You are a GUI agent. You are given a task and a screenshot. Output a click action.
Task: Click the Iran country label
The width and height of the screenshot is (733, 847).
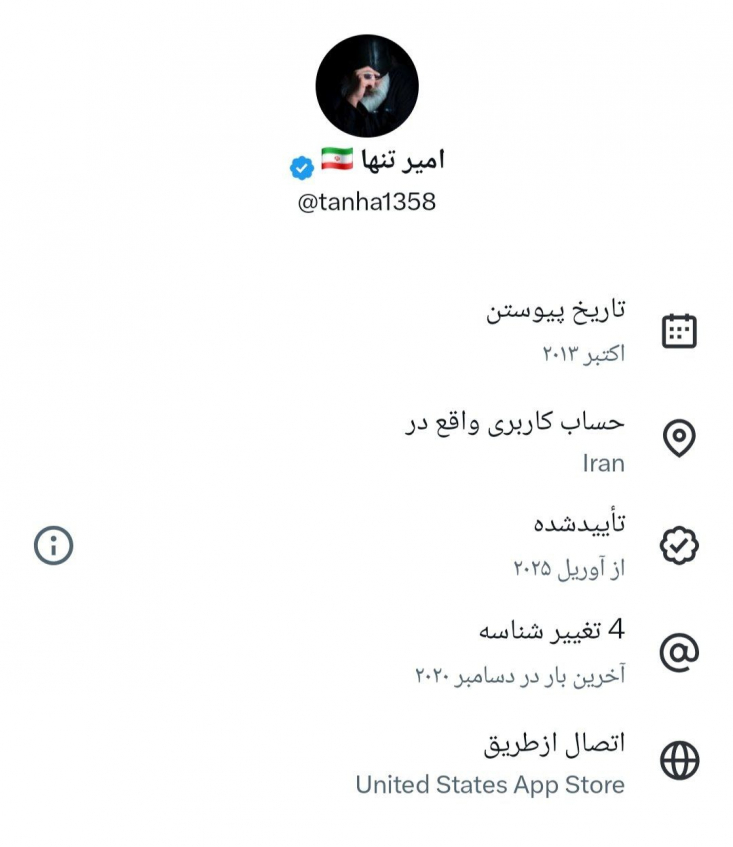pyautogui.click(x=603, y=463)
